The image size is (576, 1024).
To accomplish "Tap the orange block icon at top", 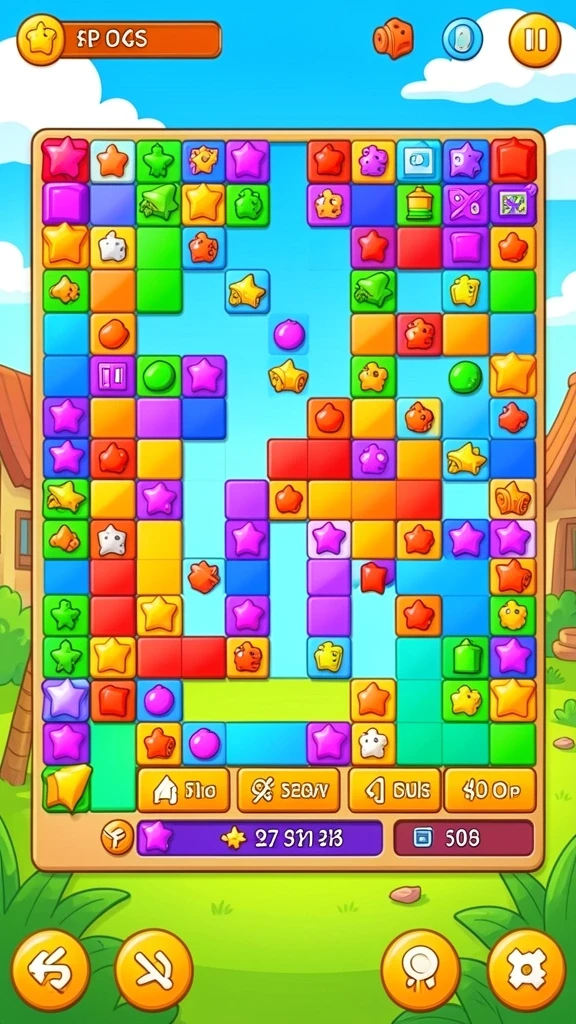I will 393,38.
